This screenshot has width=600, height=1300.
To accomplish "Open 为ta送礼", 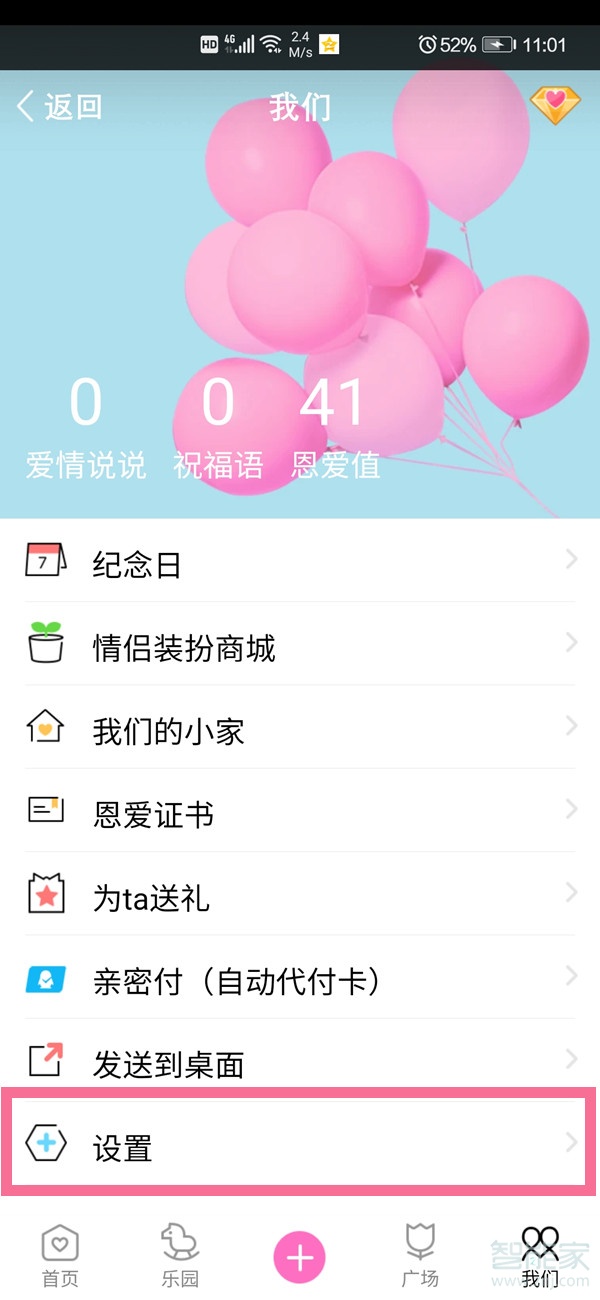I will (x=300, y=897).
